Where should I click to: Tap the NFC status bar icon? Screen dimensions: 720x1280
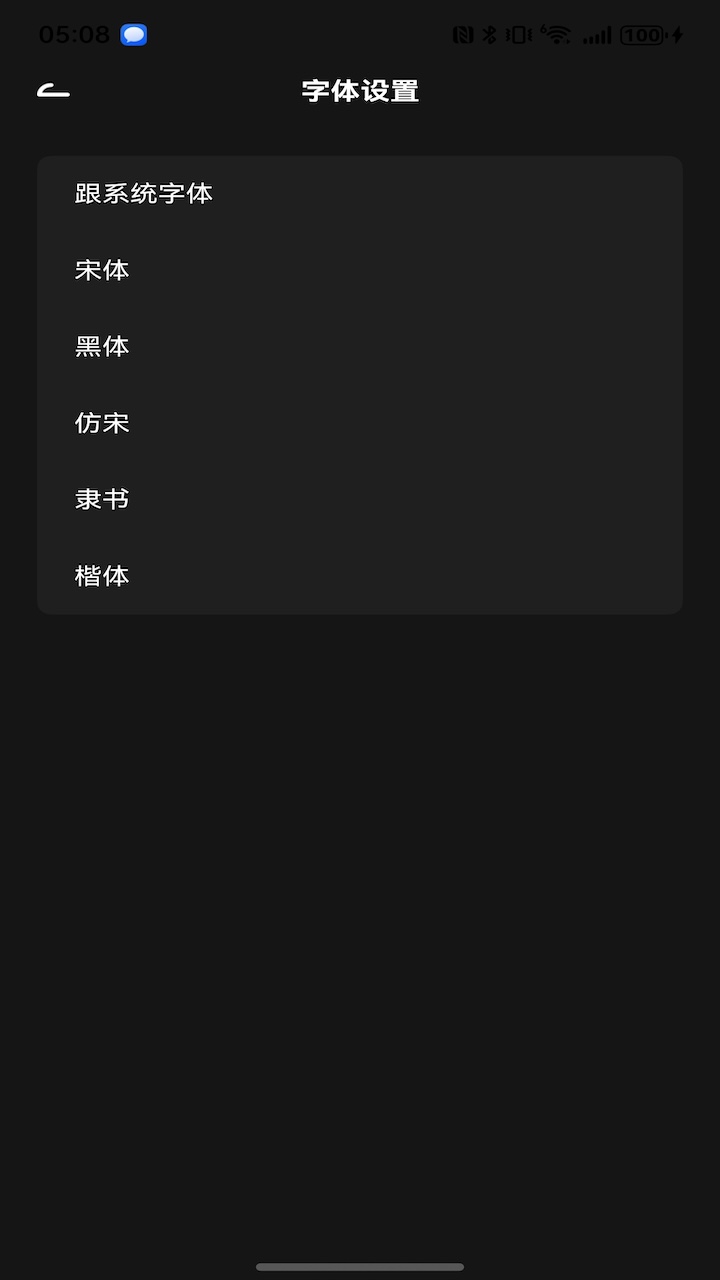coord(462,34)
